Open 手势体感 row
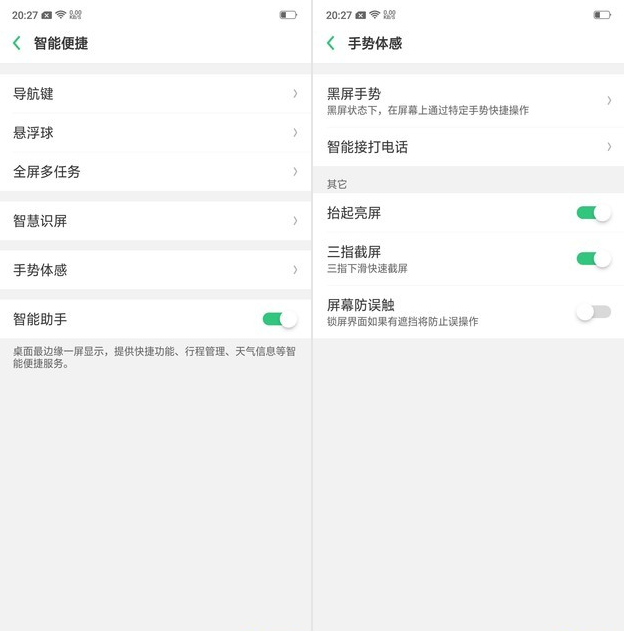Screen dimensions: 624x631 pyautogui.click(x=155, y=270)
